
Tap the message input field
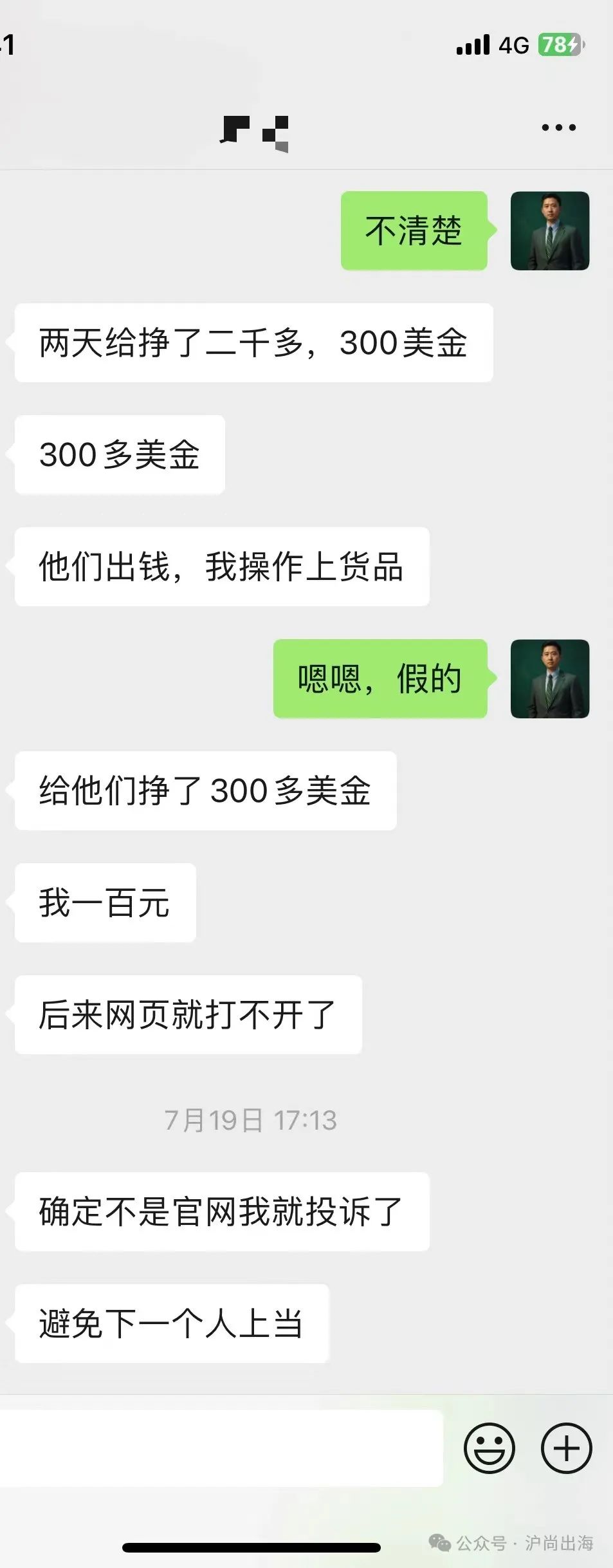[x=219, y=1448]
